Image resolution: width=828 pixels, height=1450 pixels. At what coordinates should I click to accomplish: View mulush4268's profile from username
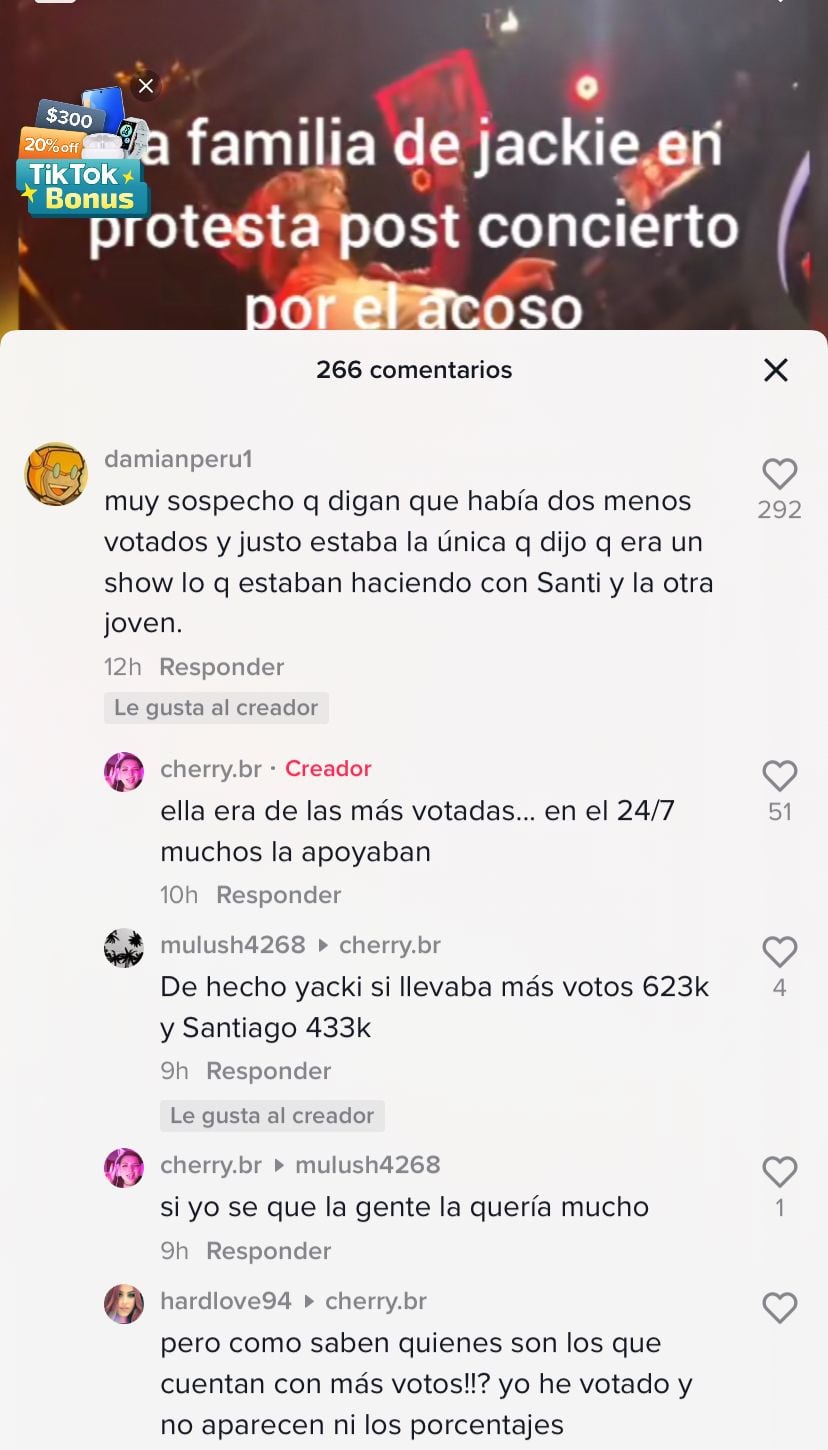232,945
